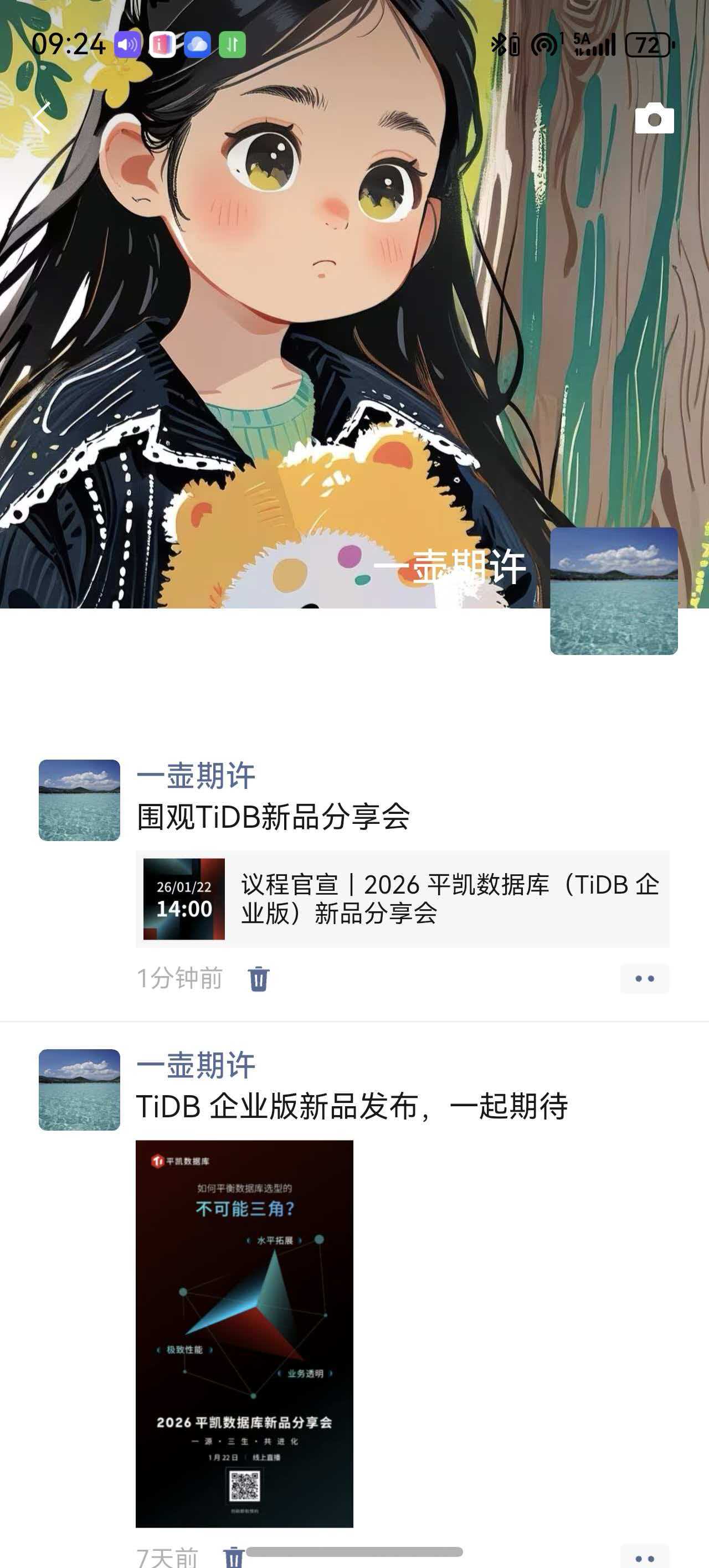The width and height of the screenshot is (709, 1568).
Task: Open like and comment options for 围观TiDB新品分享会
Action: (x=644, y=979)
